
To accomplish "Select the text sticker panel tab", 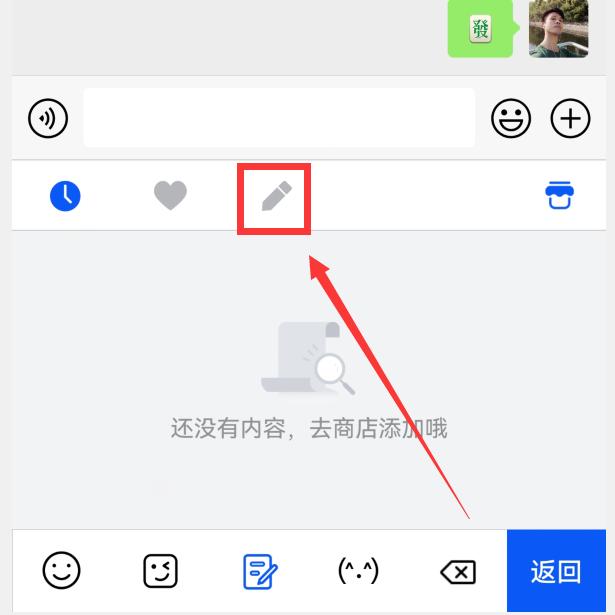I will click(x=260, y=571).
